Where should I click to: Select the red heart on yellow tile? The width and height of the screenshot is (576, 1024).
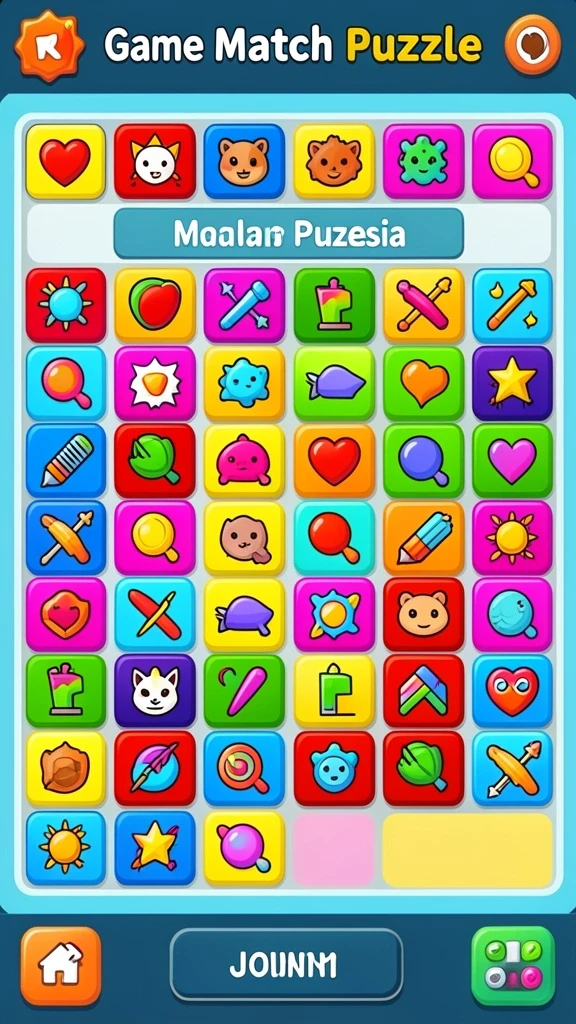coord(65,161)
